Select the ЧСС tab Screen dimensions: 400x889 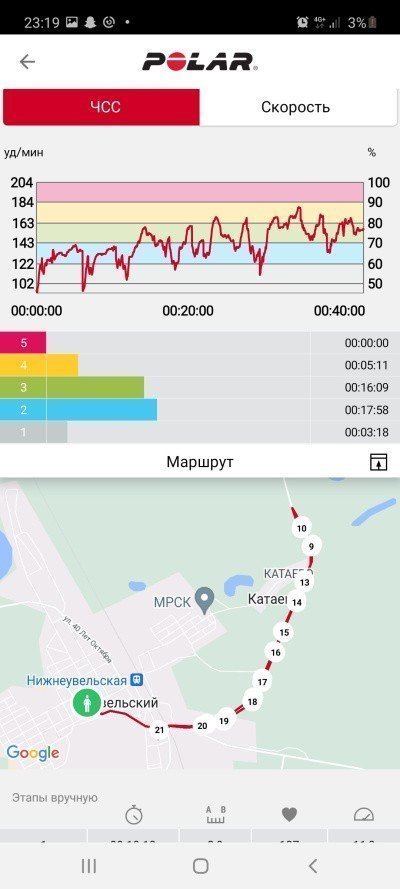click(x=102, y=107)
